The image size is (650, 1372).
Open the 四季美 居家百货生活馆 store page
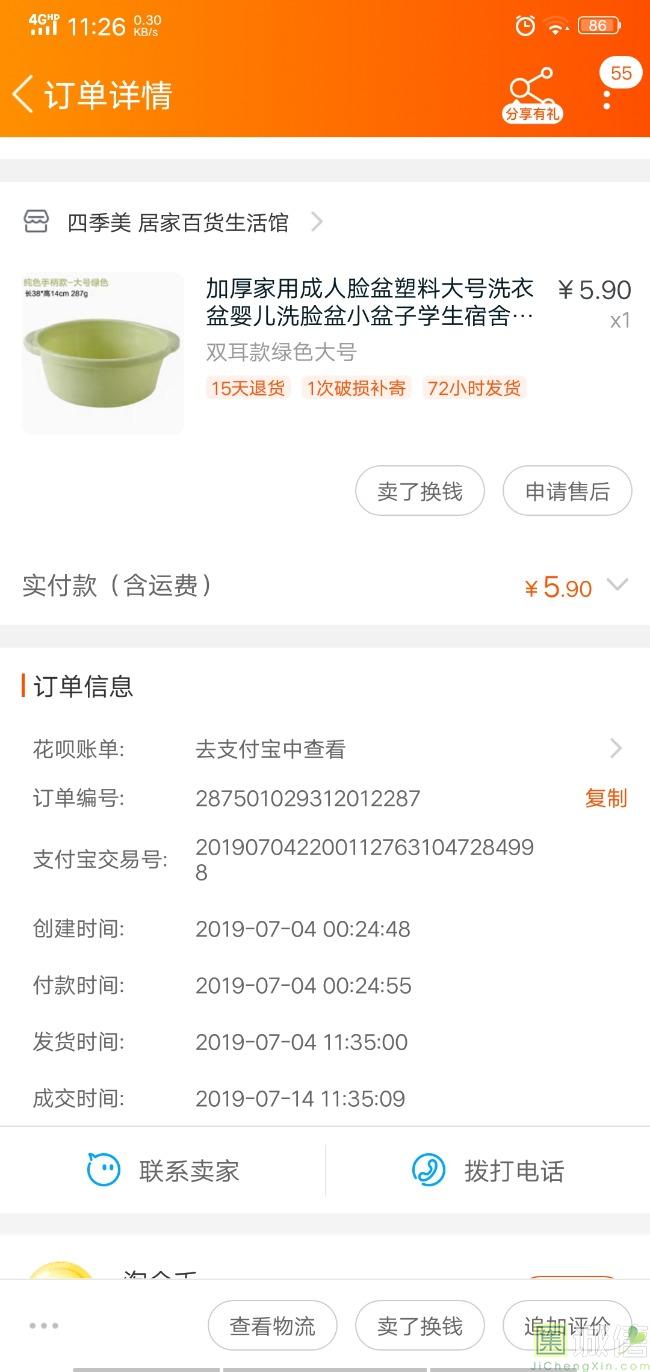coord(177,222)
